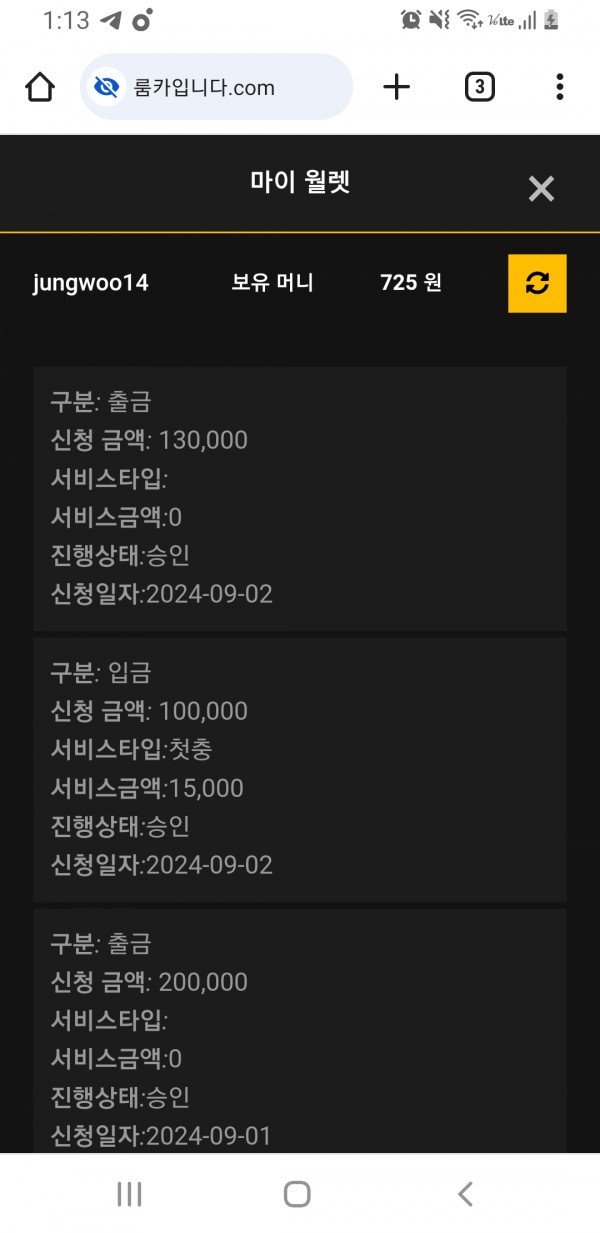The height and width of the screenshot is (1233, 600).
Task: Go to the browser home page
Action: click(40, 88)
